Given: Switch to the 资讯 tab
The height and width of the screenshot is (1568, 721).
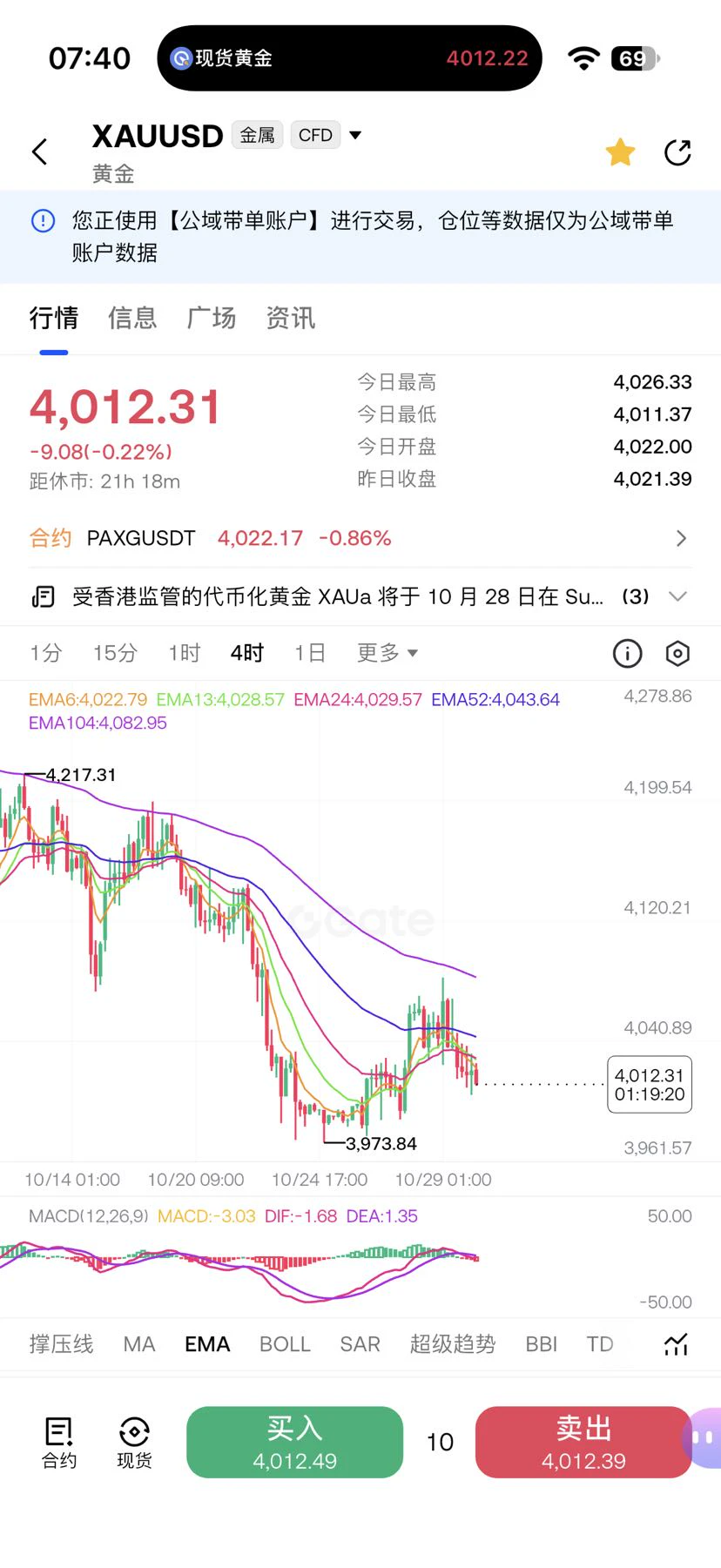Looking at the screenshot, I should pyautogui.click(x=290, y=318).
